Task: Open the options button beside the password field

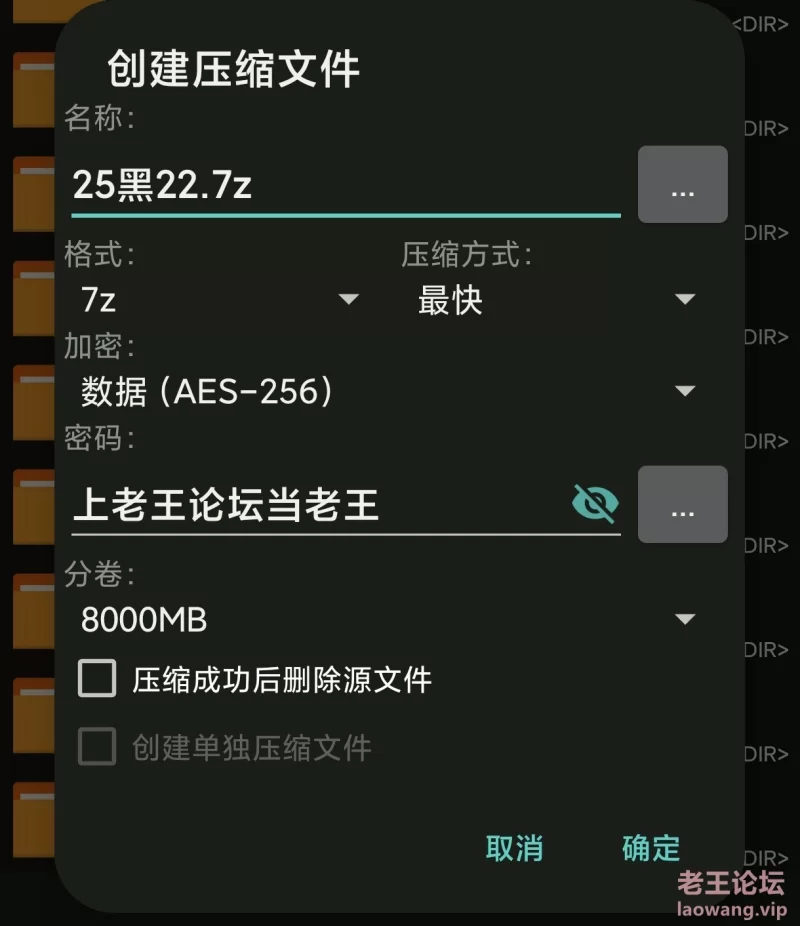Action: (682, 505)
